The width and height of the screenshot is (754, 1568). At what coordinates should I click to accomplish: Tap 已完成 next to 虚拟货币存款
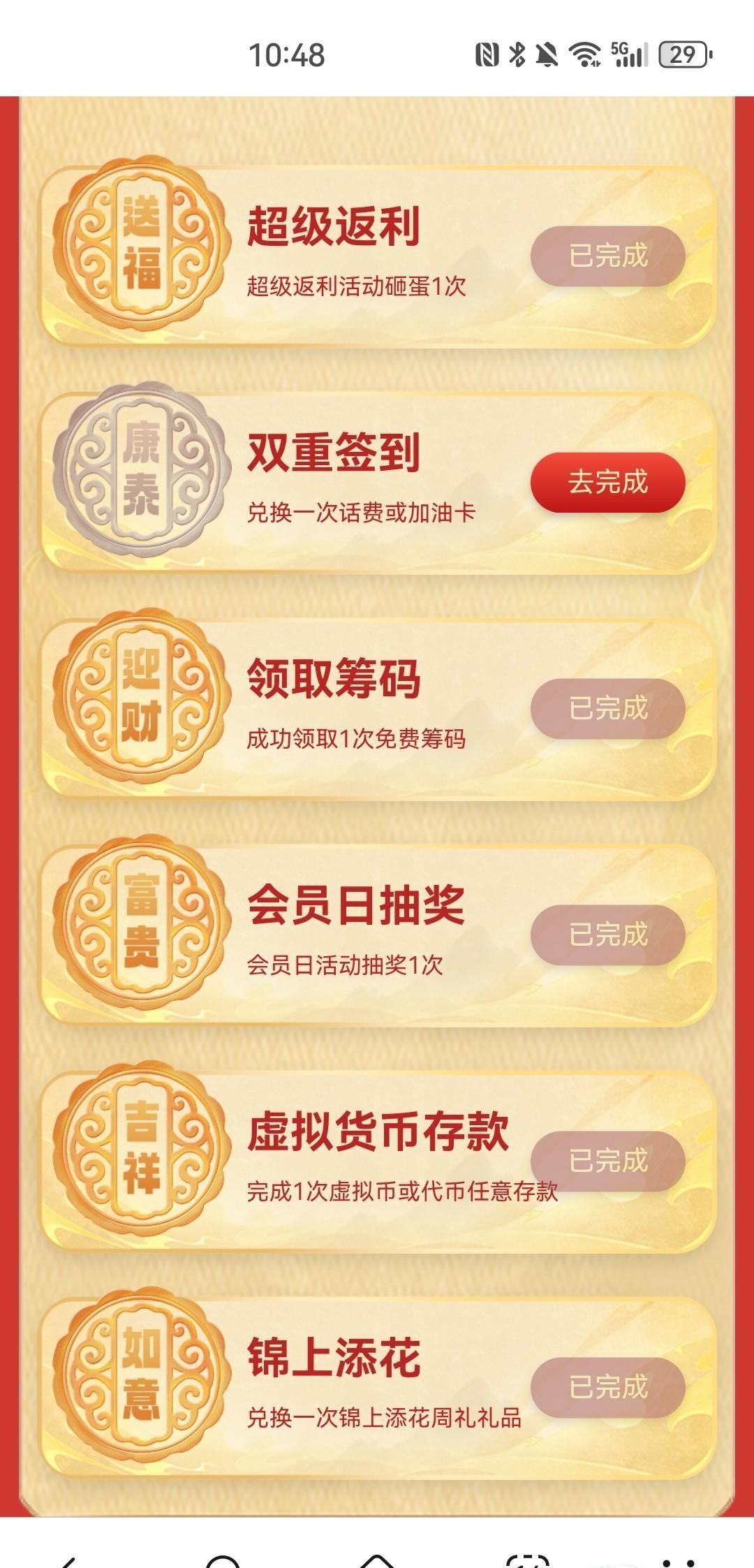(x=607, y=1161)
